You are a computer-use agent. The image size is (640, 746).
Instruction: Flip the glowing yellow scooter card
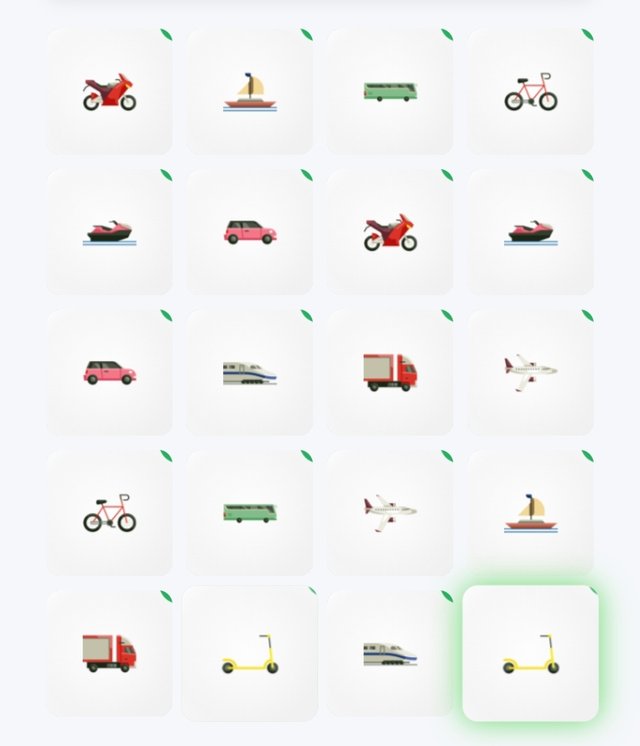click(530, 653)
